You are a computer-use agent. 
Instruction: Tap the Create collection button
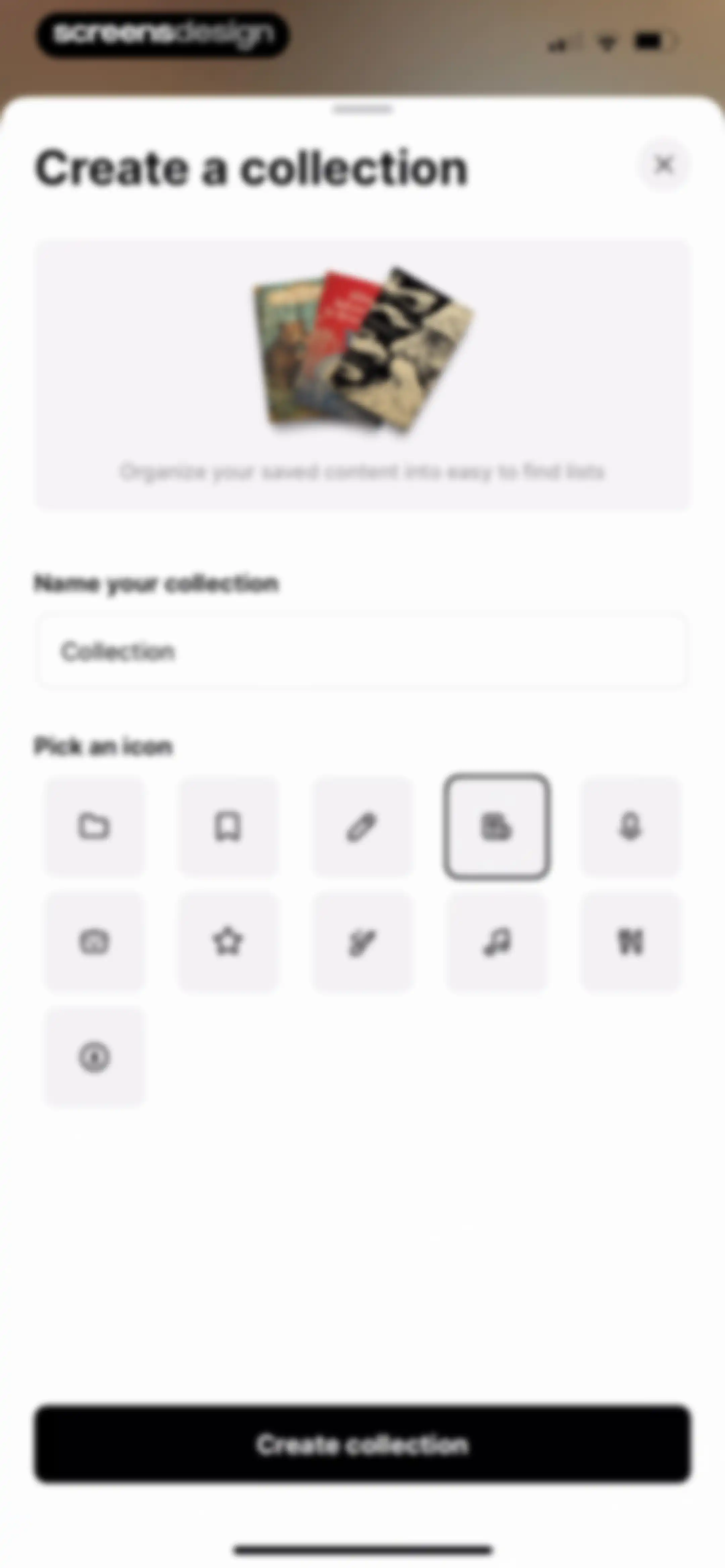tap(362, 1444)
